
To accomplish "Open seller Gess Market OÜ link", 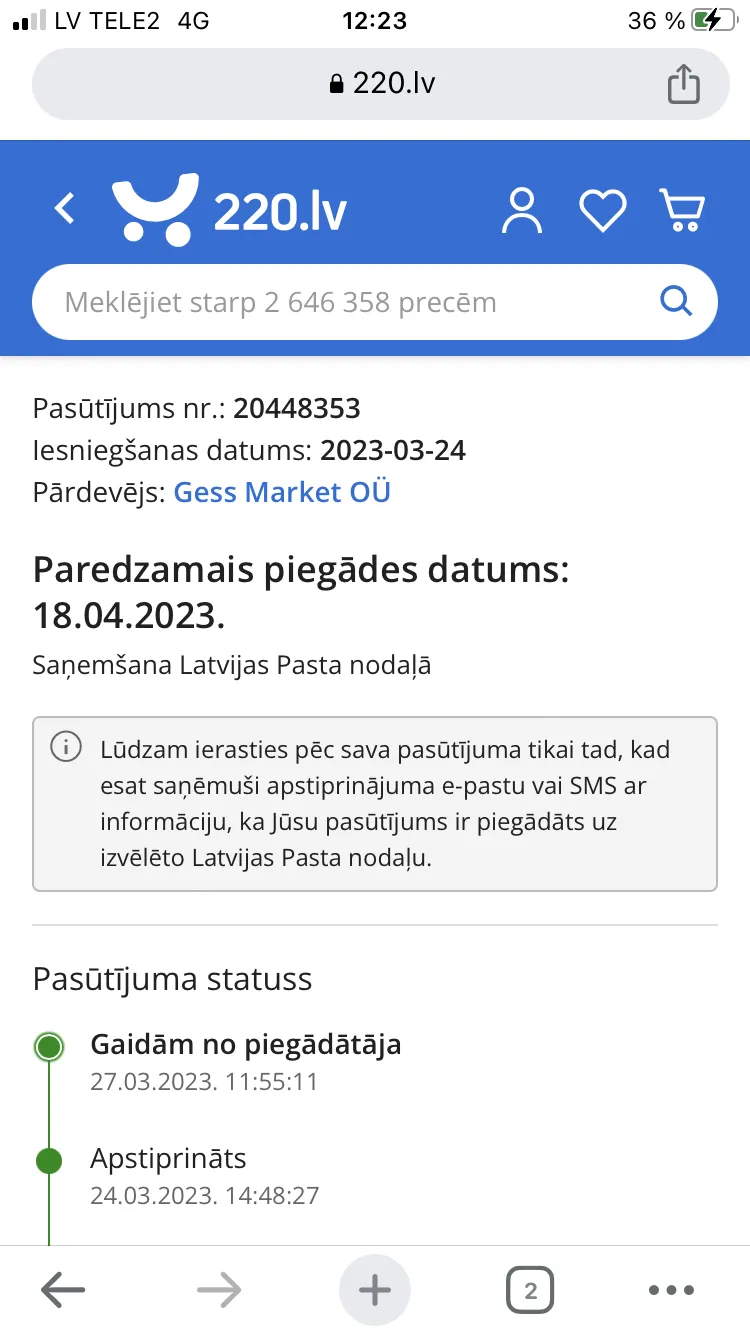I will (282, 492).
